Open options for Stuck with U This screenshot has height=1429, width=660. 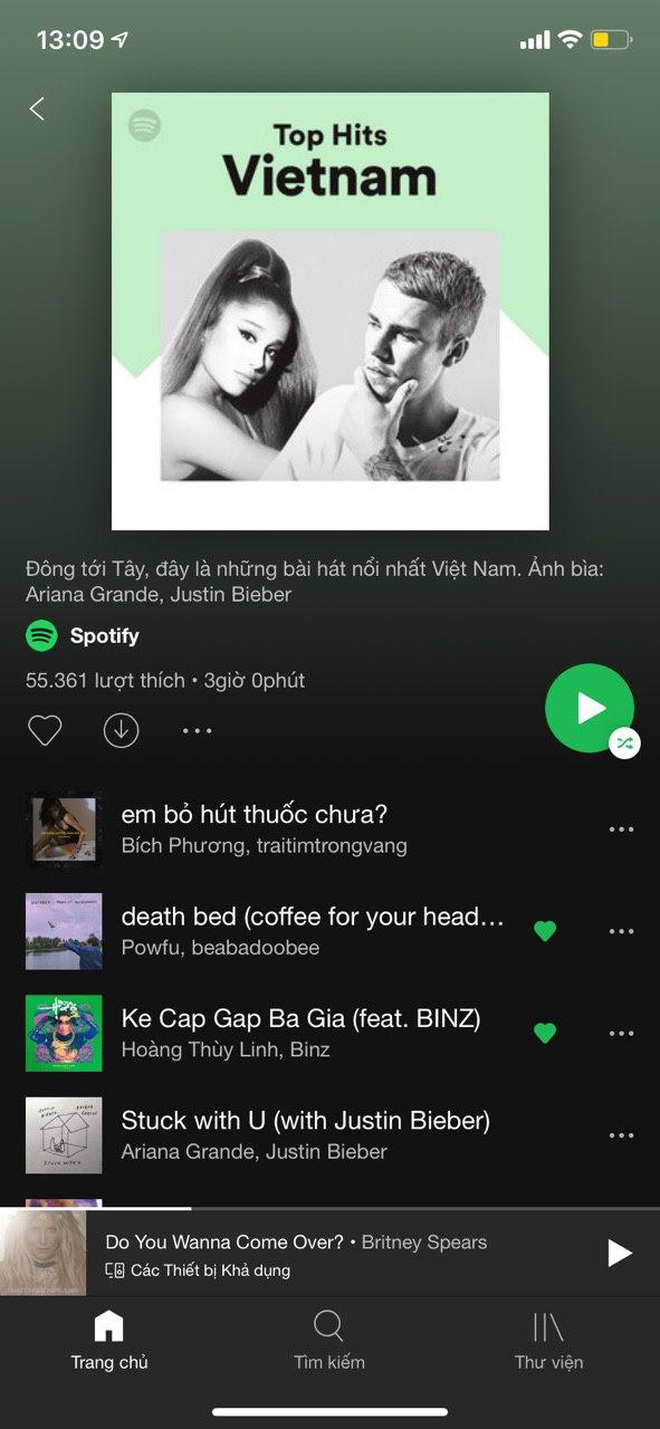[x=621, y=1135]
